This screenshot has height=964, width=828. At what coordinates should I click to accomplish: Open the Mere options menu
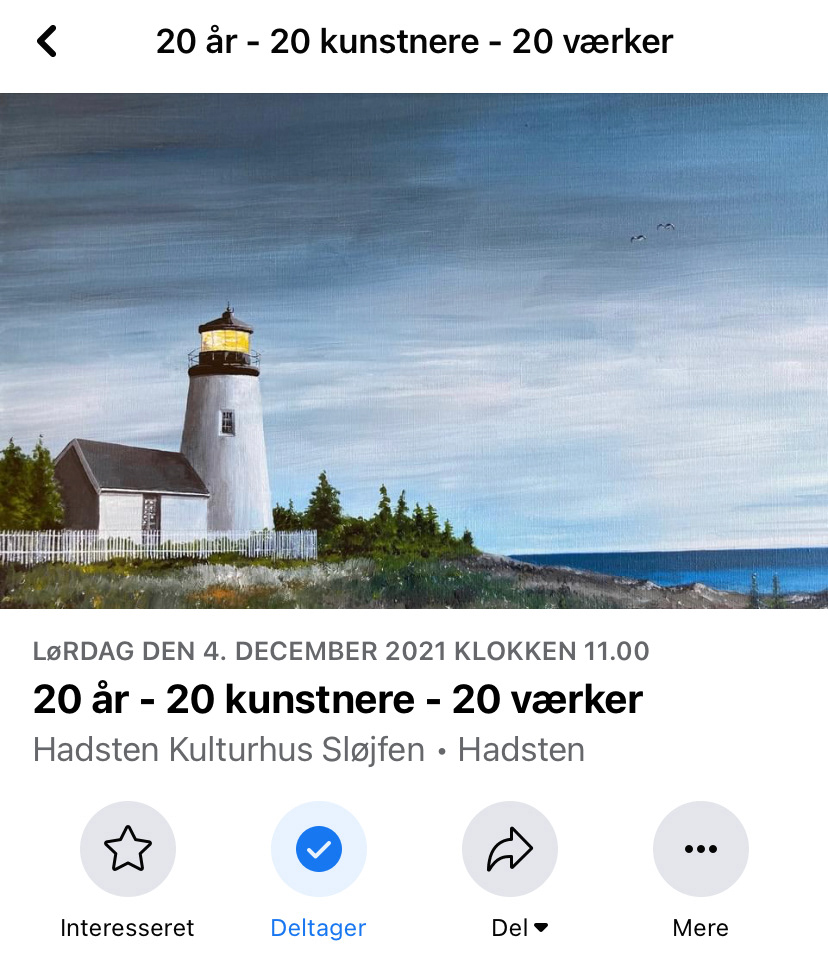click(x=700, y=850)
